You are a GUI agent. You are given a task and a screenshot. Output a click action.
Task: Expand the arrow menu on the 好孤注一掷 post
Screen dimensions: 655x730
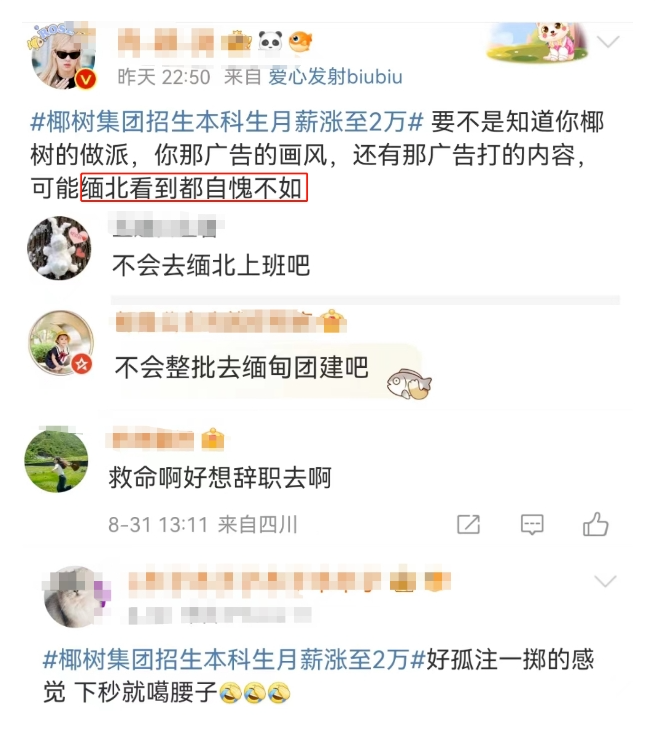[x=605, y=582]
